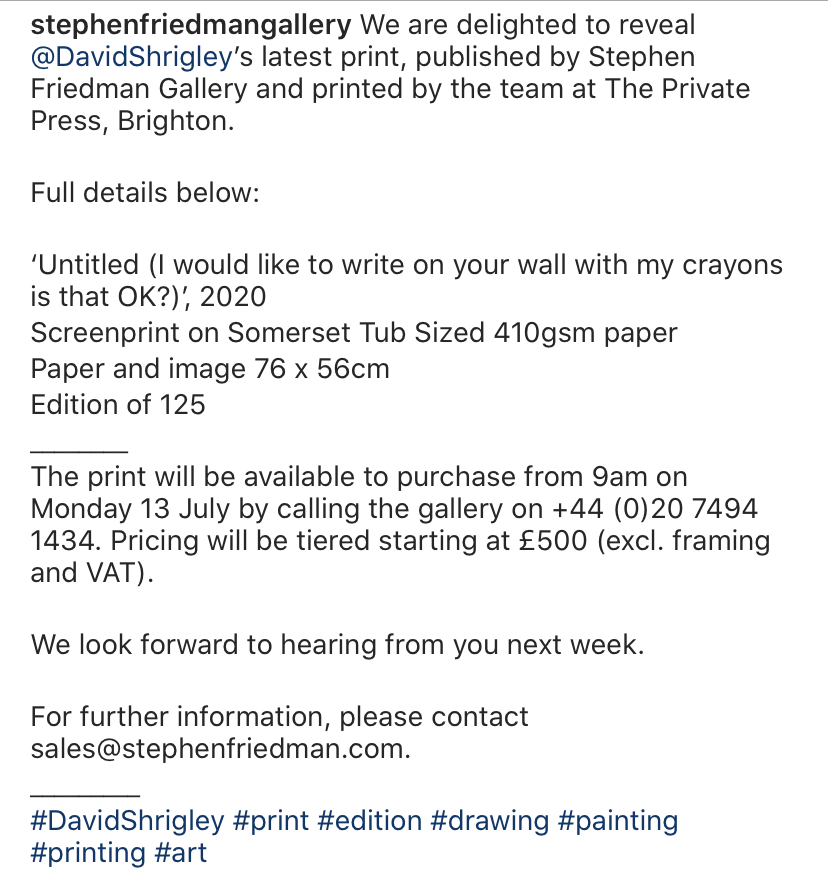Image resolution: width=828 pixels, height=886 pixels.
Task: Open the #print hashtag
Action: coord(271,821)
